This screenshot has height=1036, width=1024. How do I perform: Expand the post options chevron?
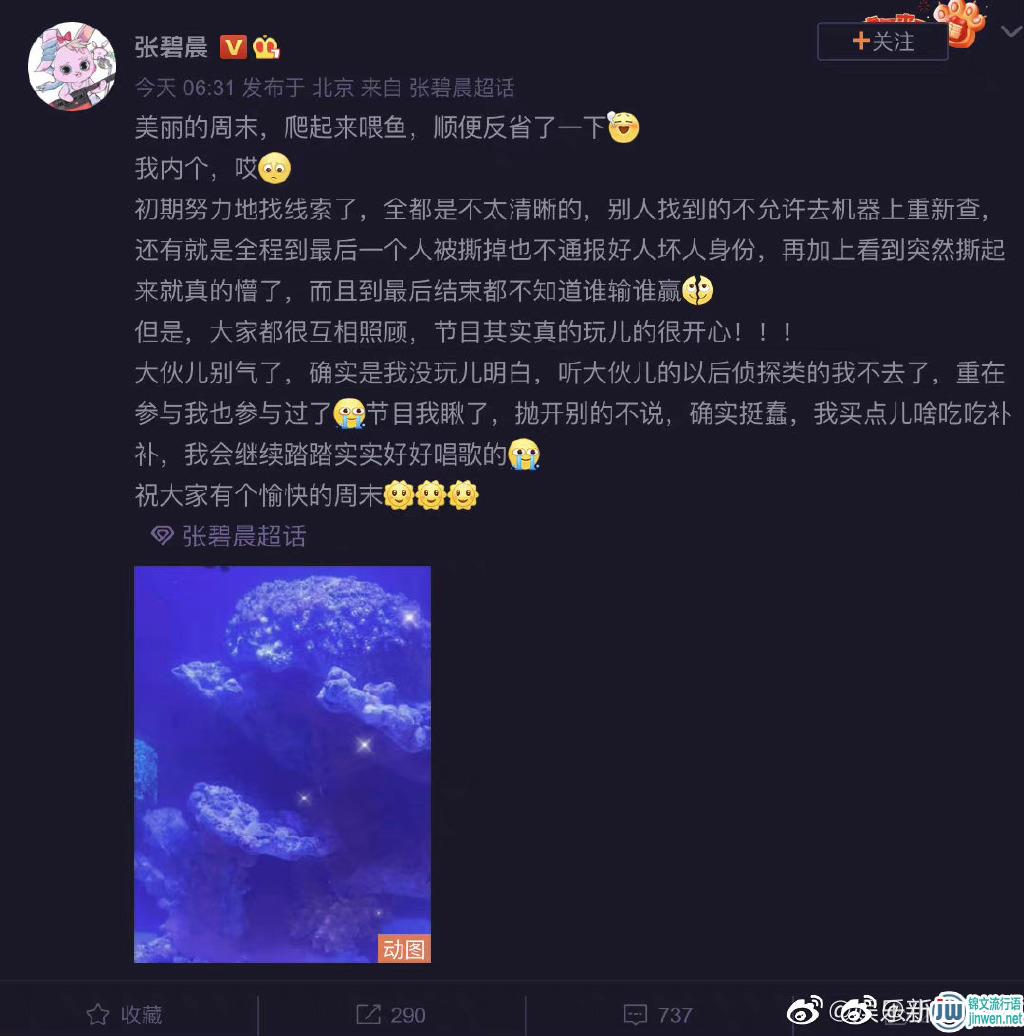pos(1010,31)
